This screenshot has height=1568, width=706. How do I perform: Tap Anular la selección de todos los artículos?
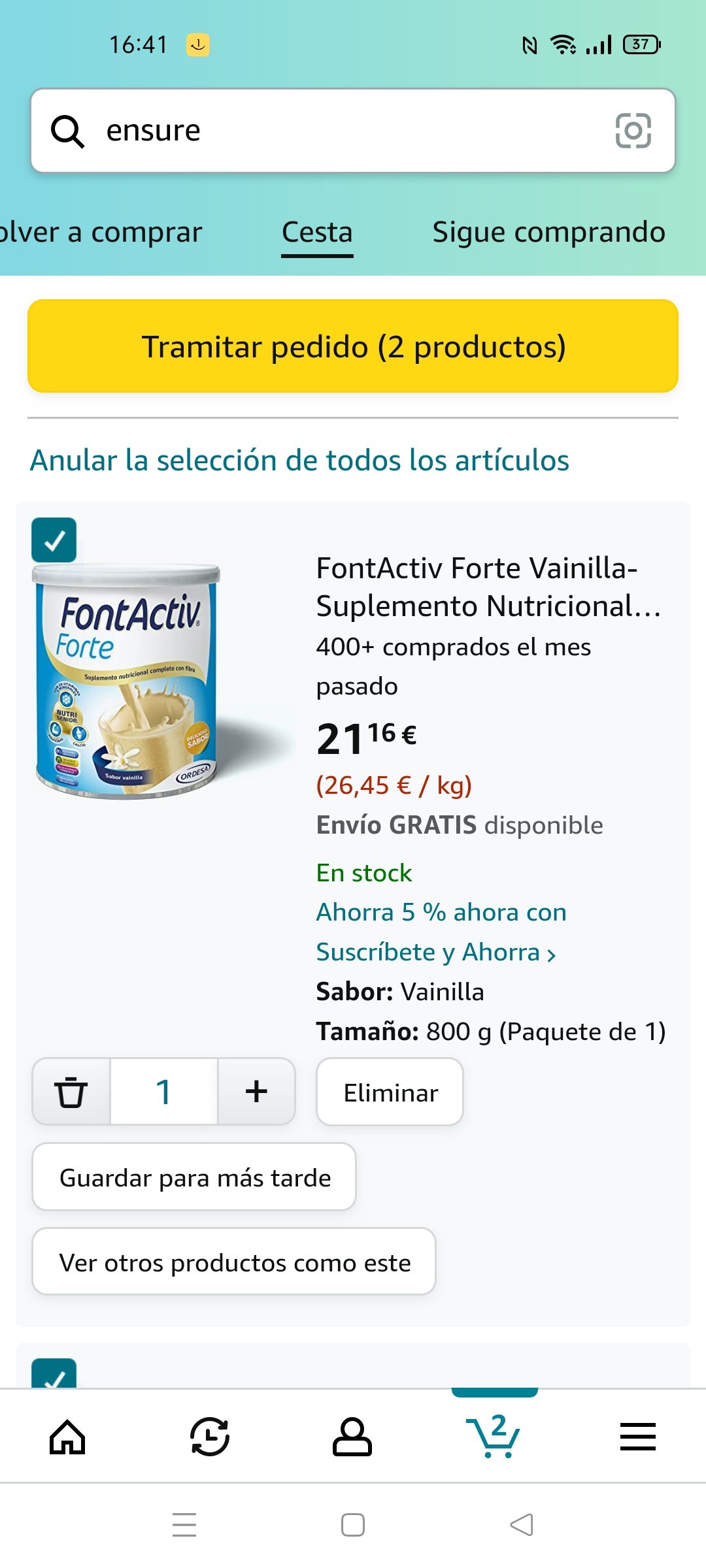tap(299, 460)
